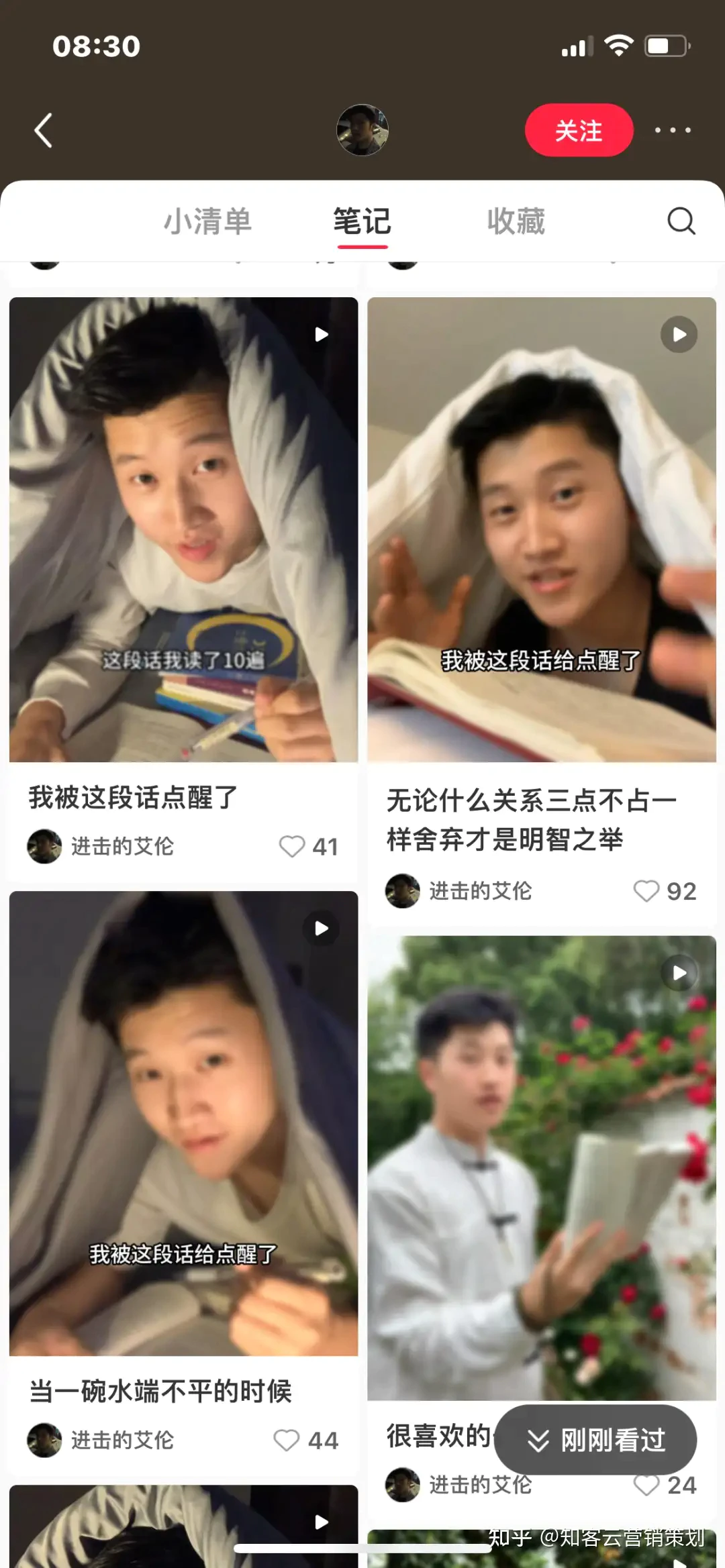Like the note with 44 likes

point(287,1441)
